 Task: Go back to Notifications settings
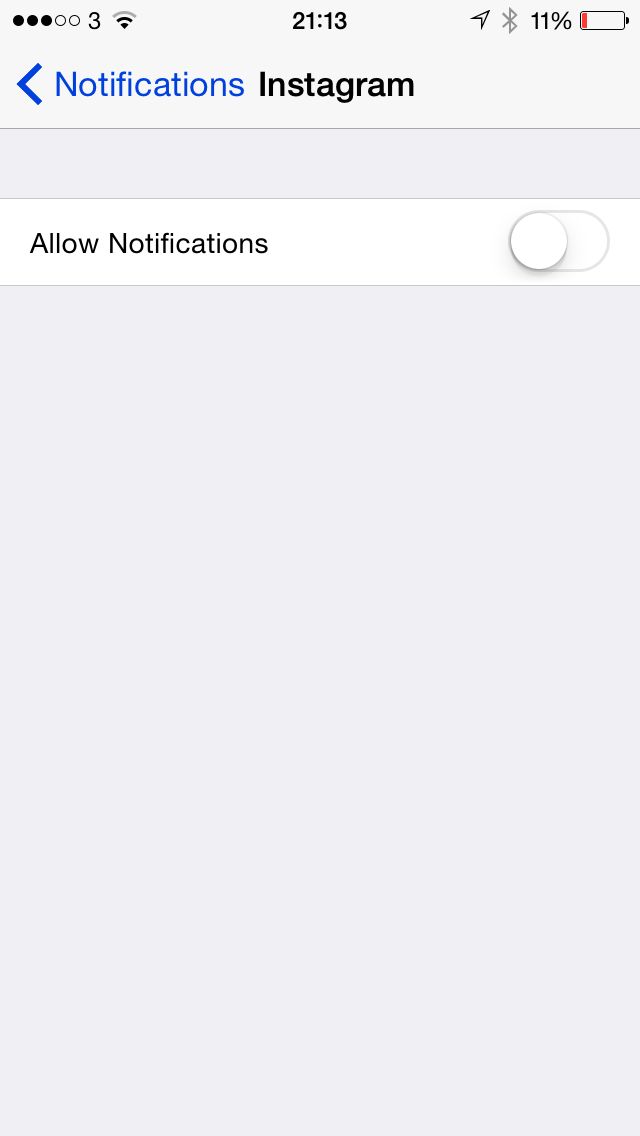click(x=130, y=85)
